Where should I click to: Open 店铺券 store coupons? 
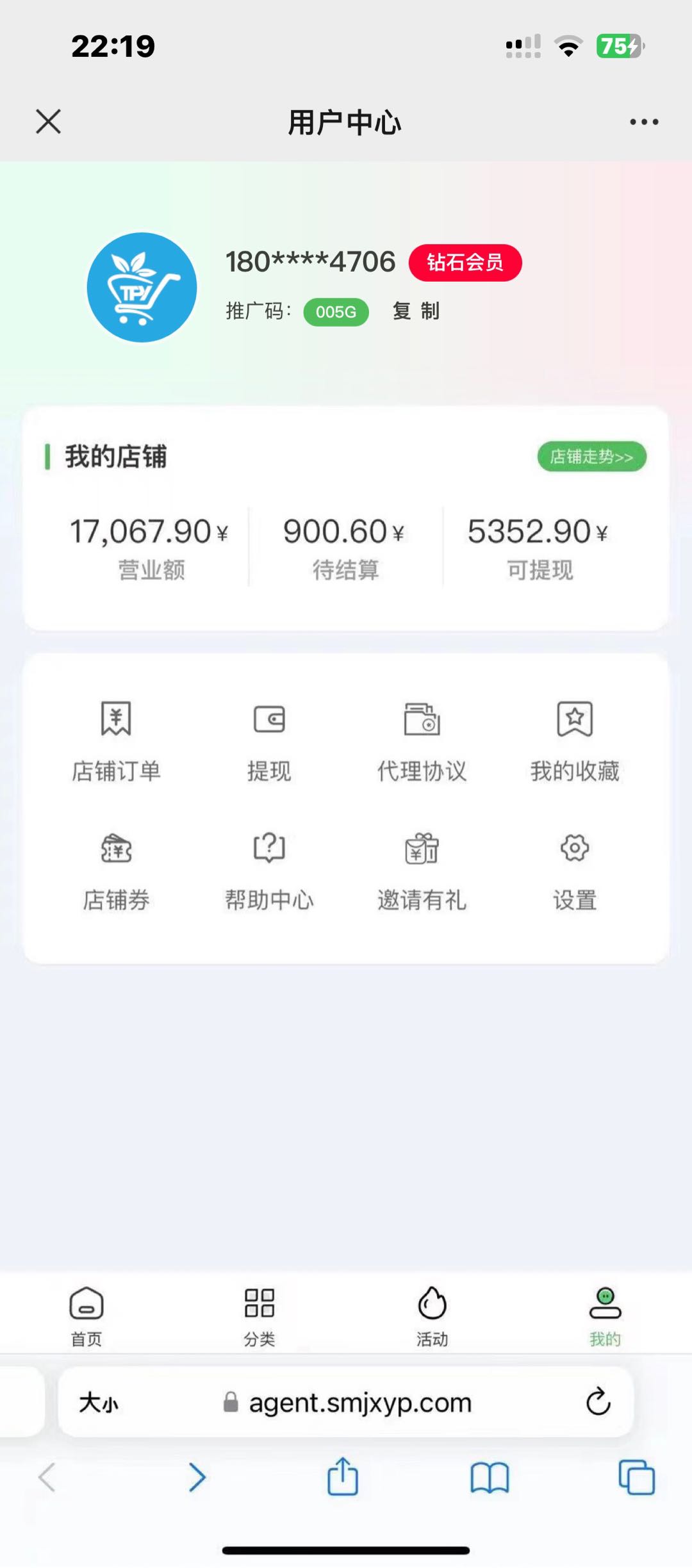116,872
